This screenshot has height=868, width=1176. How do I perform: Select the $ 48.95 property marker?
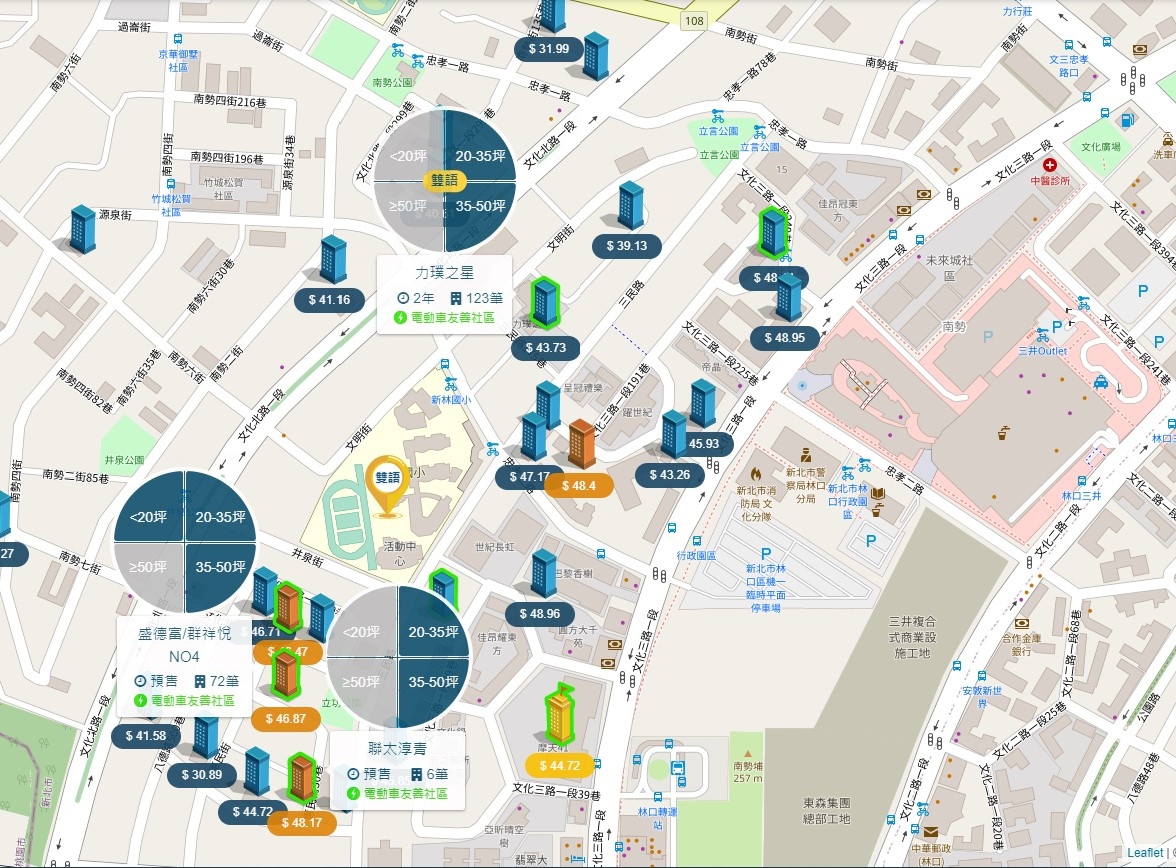(x=784, y=338)
